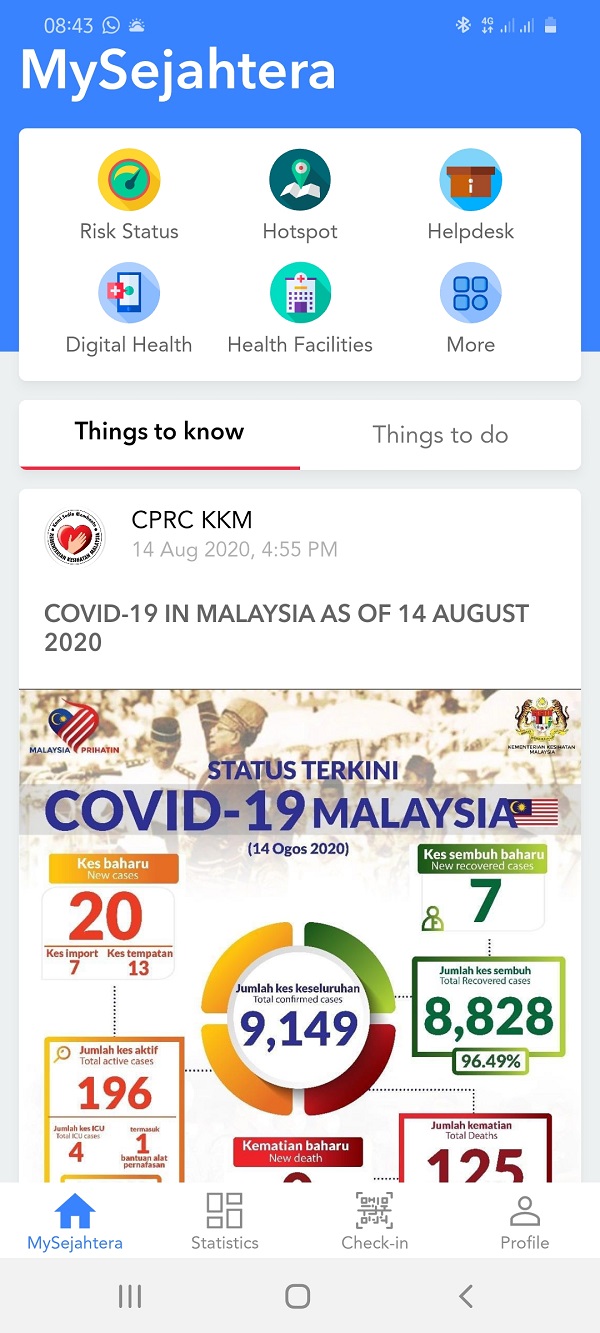Switch to the Profile tab

pos(525,1221)
